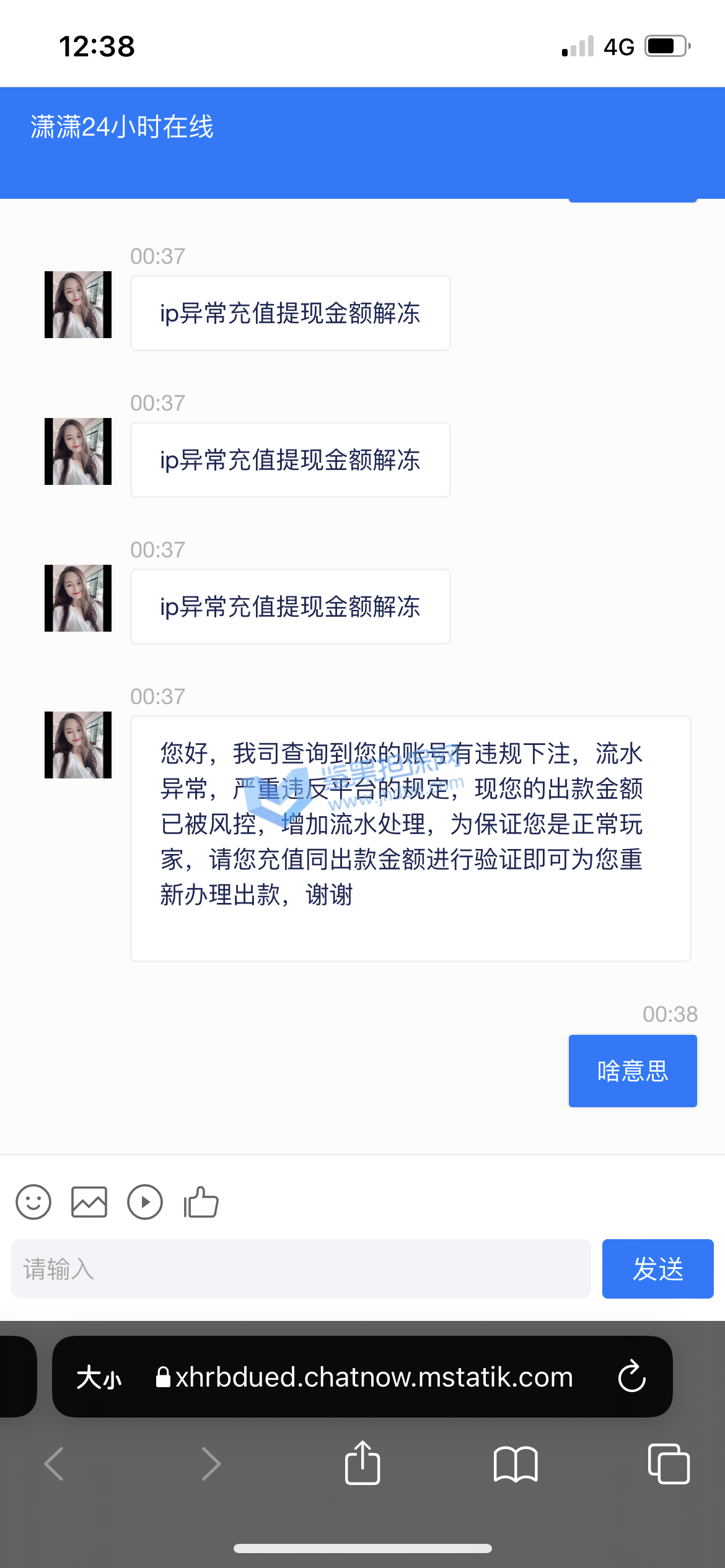This screenshot has height=1568, width=725.
Task: Open Safari bookmarks
Action: coord(516,1465)
